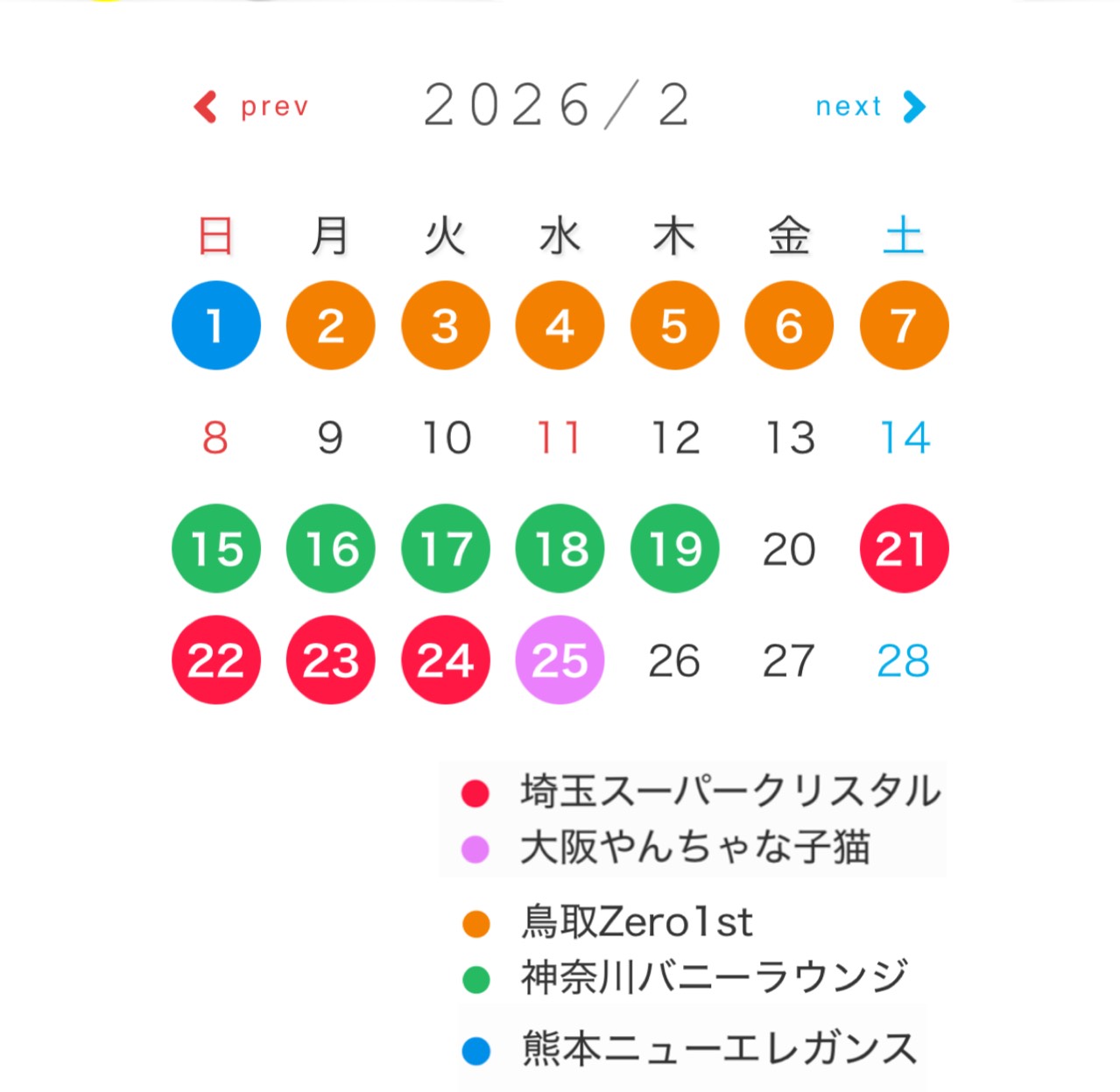The image size is (1120, 1092).
Task: Select the orange date 7
Action: coord(904,326)
